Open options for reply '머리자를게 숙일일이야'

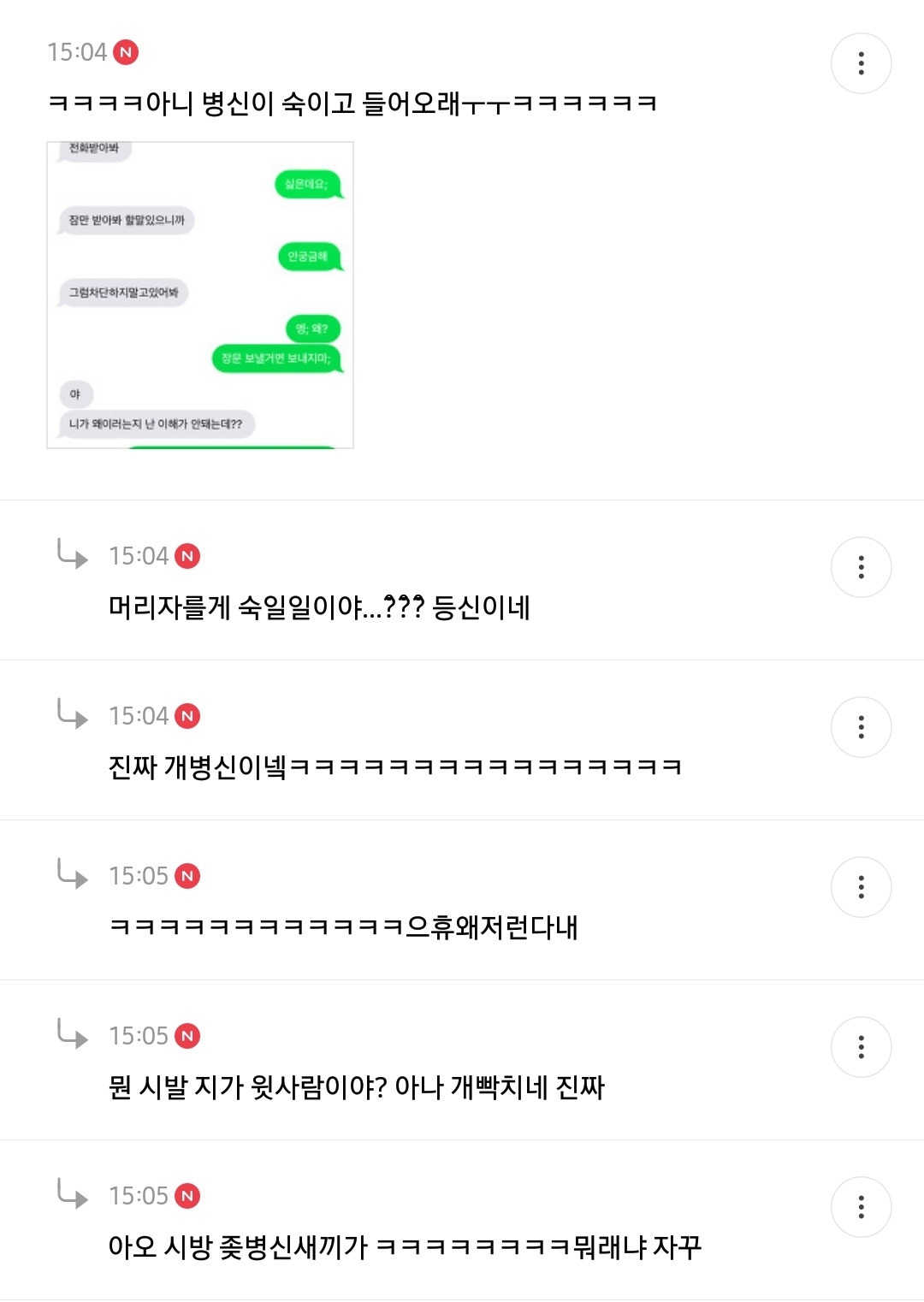pos(861,567)
